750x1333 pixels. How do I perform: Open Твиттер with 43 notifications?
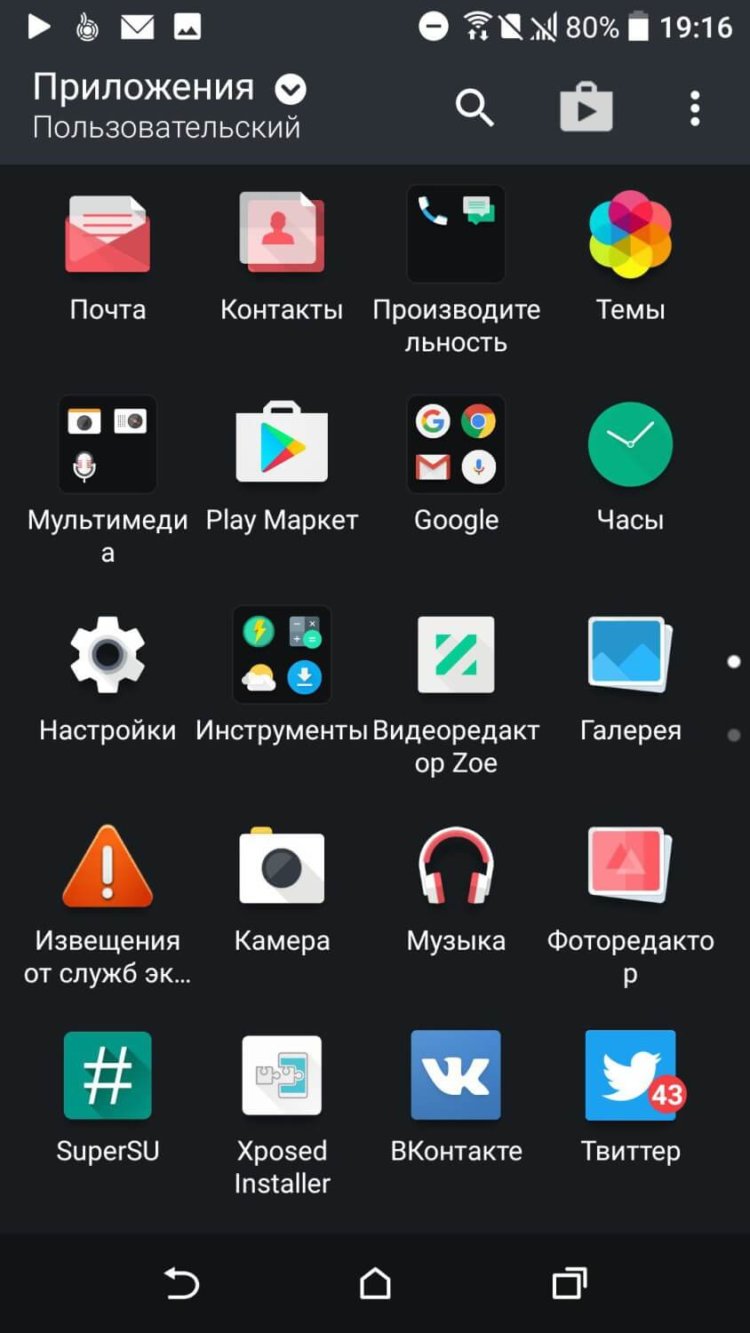click(630, 1074)
